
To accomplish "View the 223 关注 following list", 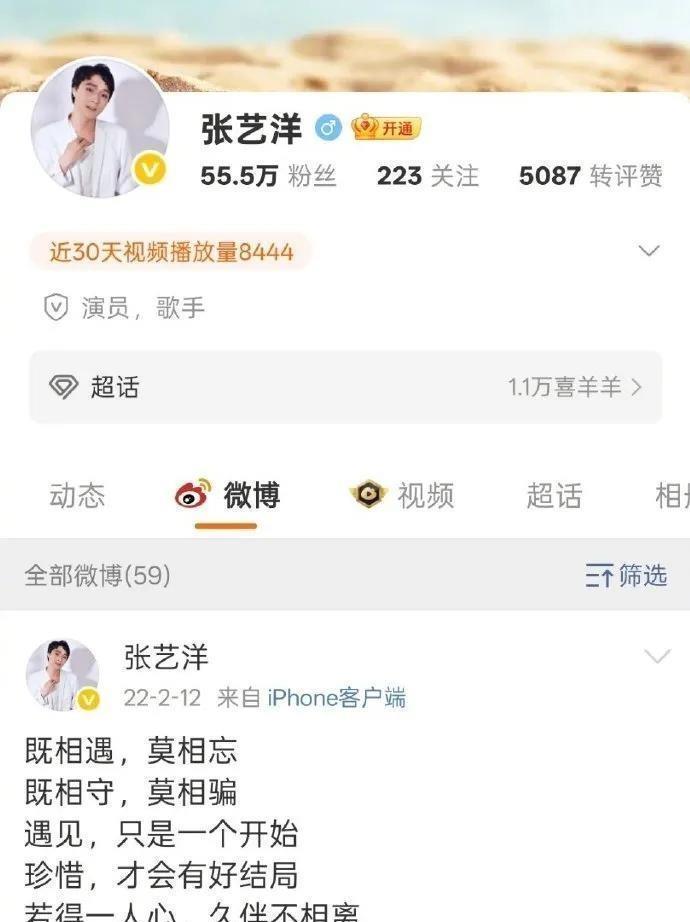I will (x=427, y=177).
